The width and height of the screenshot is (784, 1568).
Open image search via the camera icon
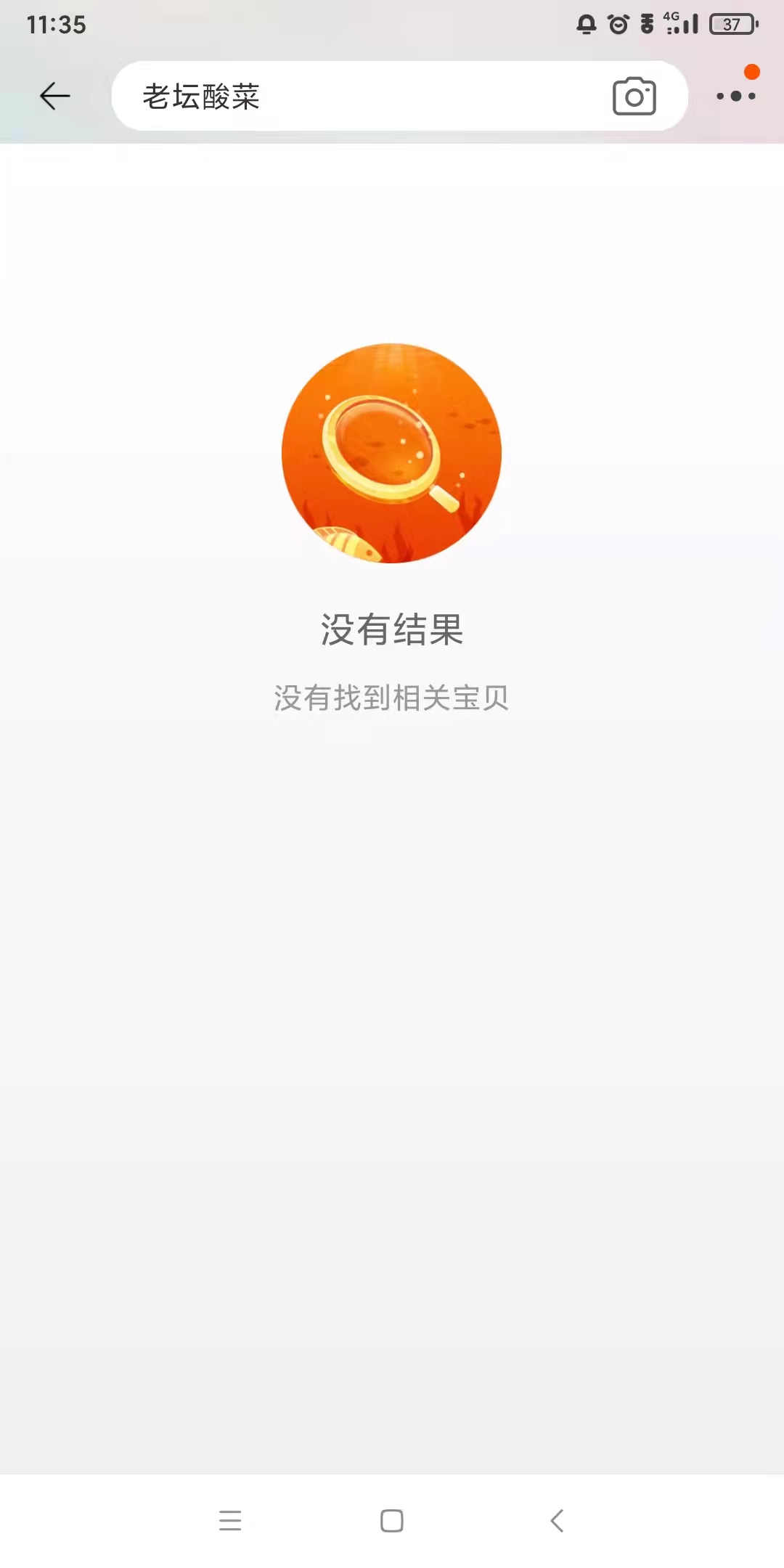(634, 97)
